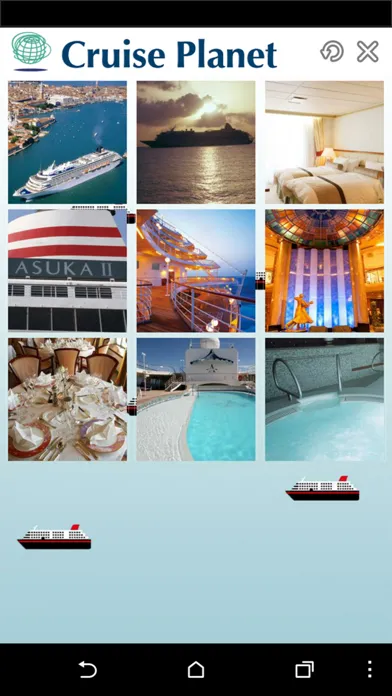Screen dimensions: 392x696
Task: View the stained glass atrium photo
Action: pyautogui.click(x=325, y=271)
